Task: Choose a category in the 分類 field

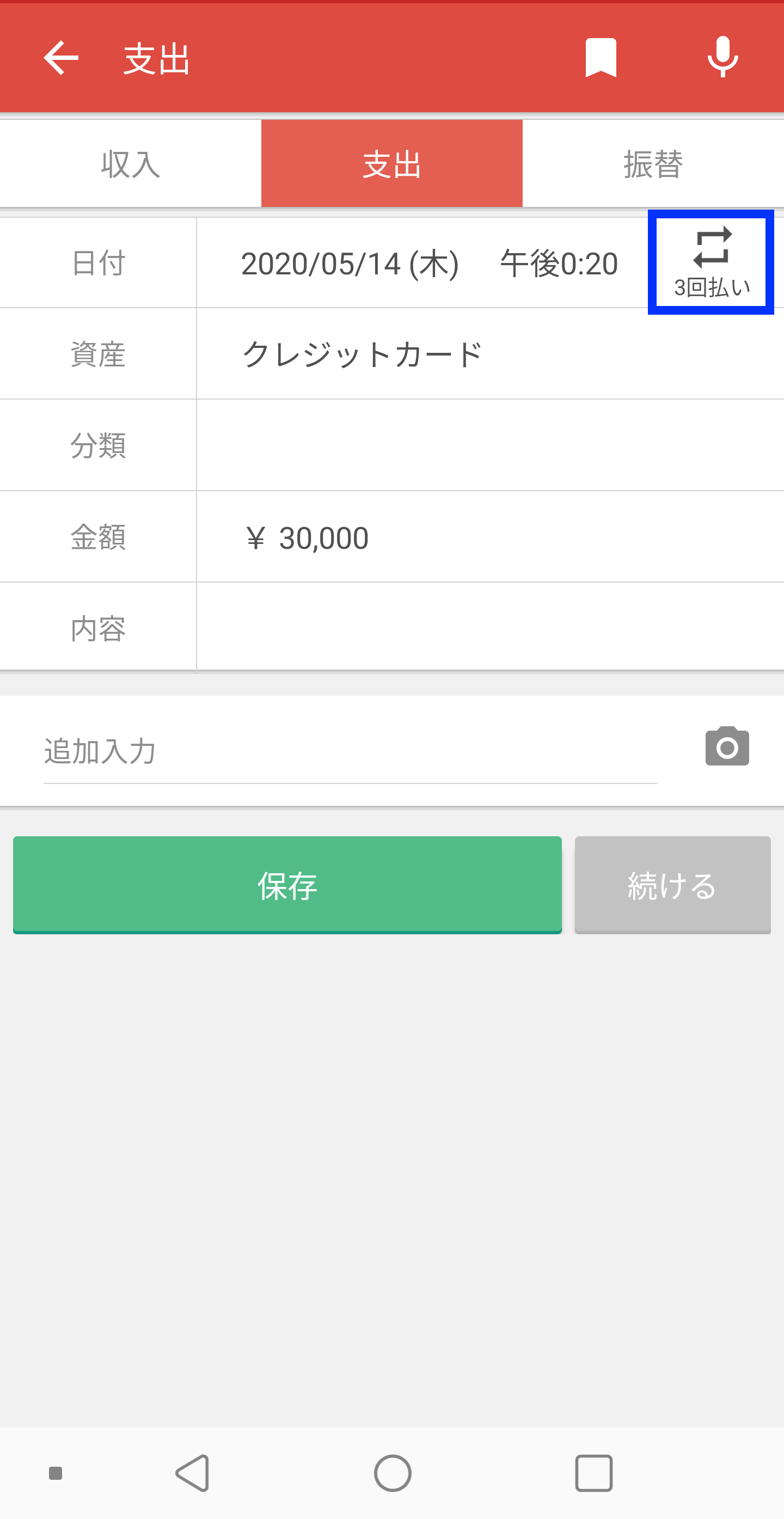Action: [489, 445]
